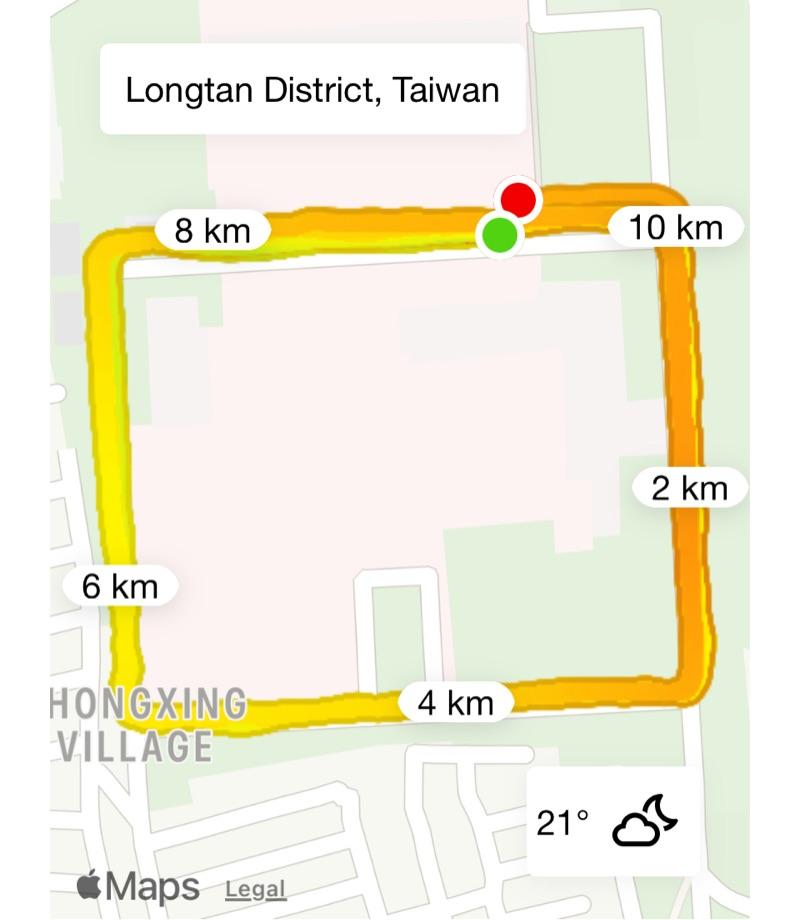Image resolution: width=800 pixels, height=920 pixels.
Task: Open the Legal link beside Maps logo
Action: pyautogui.click(x=256, y=889)
